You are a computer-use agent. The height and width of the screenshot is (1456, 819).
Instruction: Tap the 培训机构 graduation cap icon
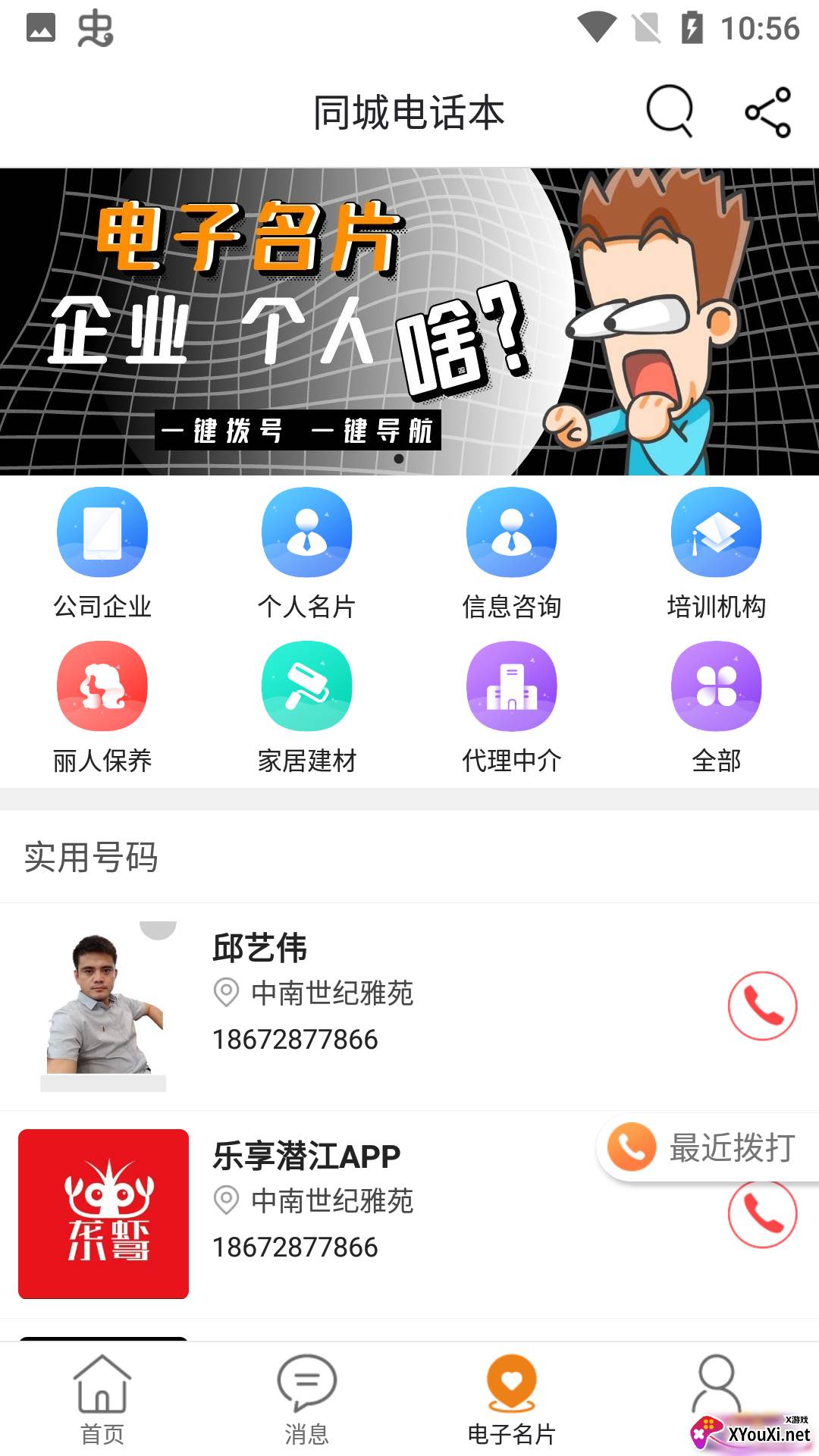point(716,532)
